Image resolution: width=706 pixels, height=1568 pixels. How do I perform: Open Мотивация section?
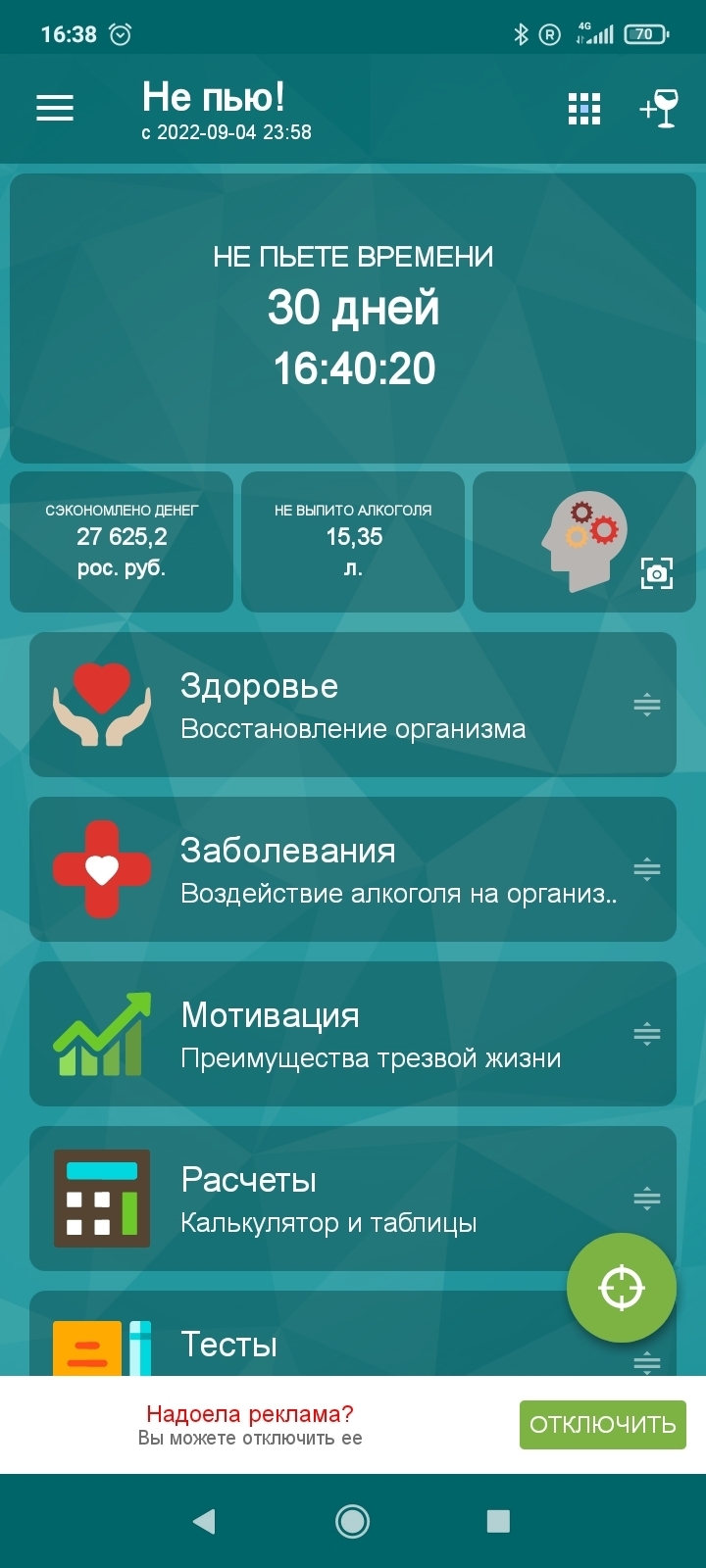pyautogui.click(x=333, y=1035)
